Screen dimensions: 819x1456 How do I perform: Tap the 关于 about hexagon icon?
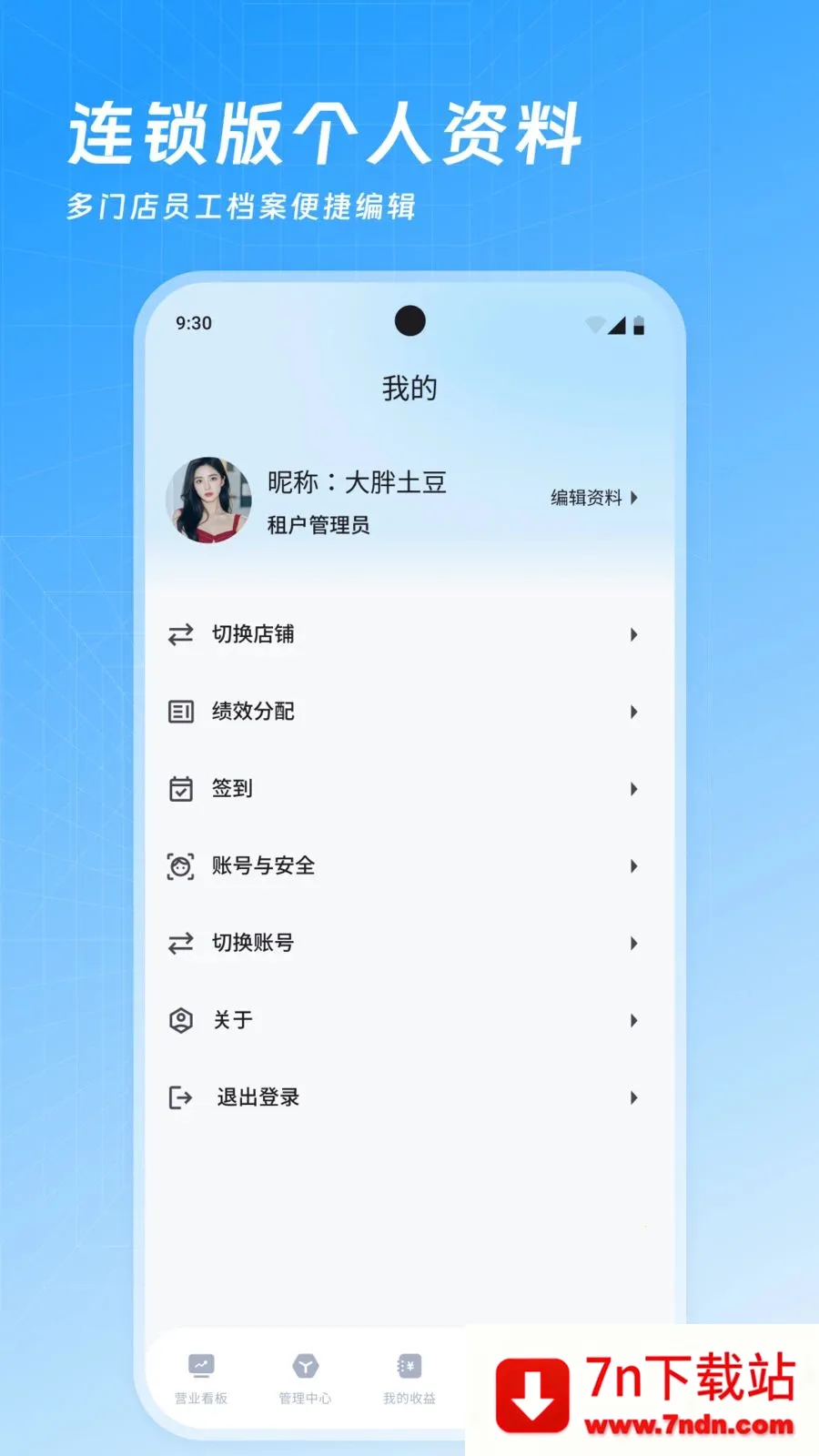click(x=180, y=1021)
